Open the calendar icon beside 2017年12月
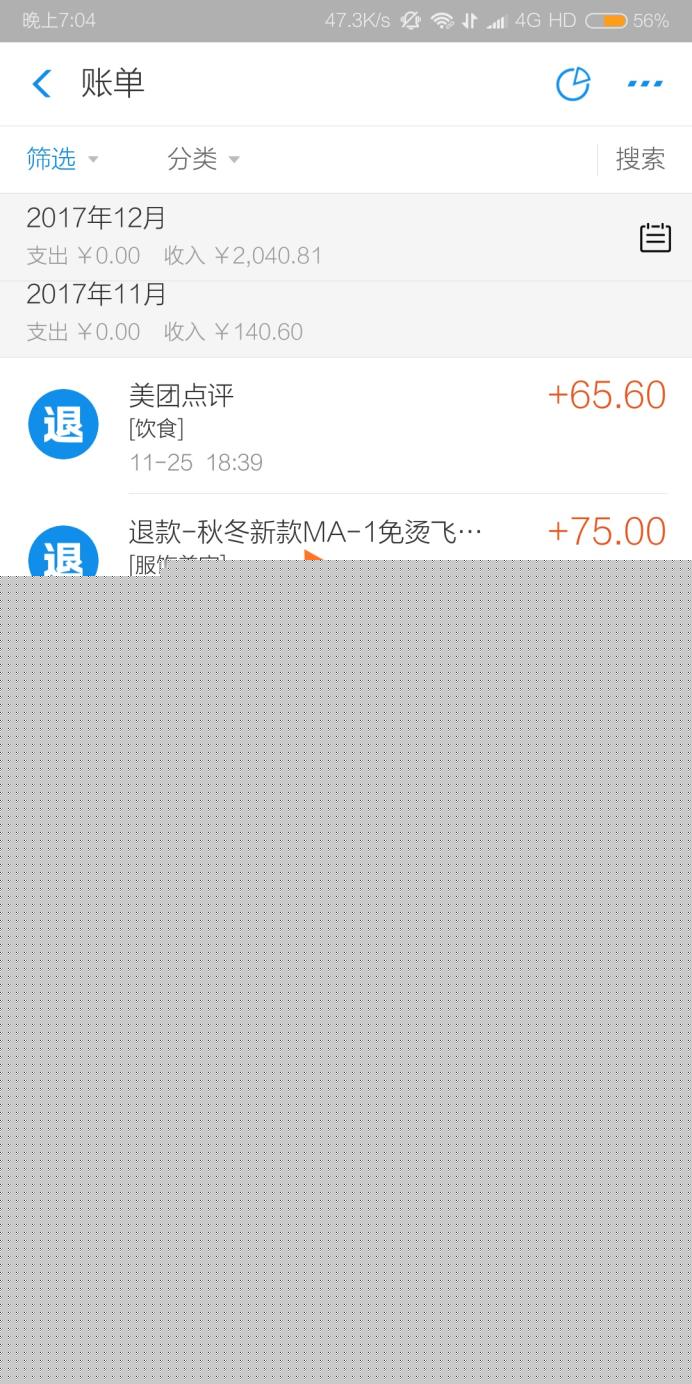The image size is (692, 1384). tap(655, 238)
